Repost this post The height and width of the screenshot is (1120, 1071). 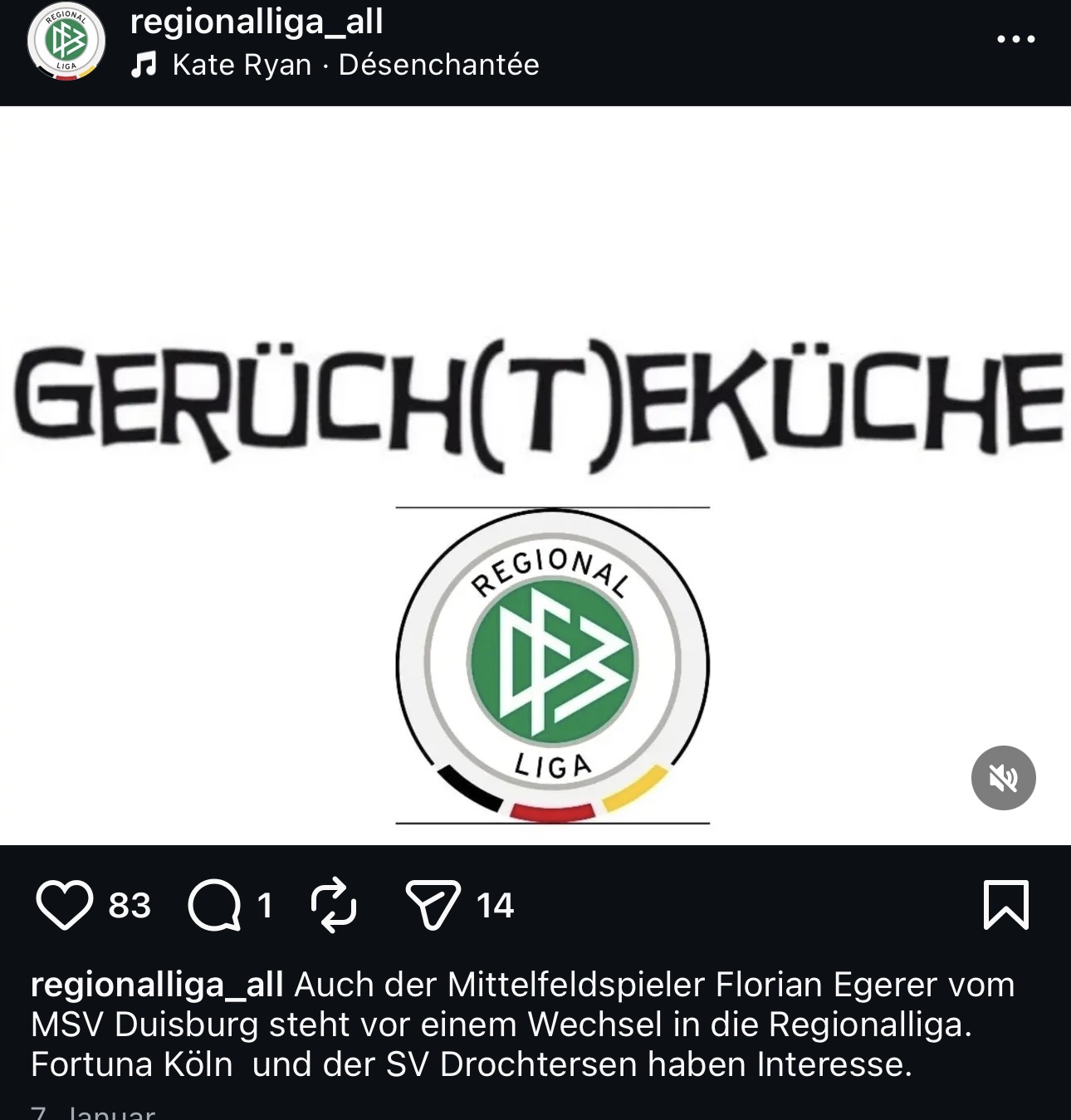[x=333, y=905]
